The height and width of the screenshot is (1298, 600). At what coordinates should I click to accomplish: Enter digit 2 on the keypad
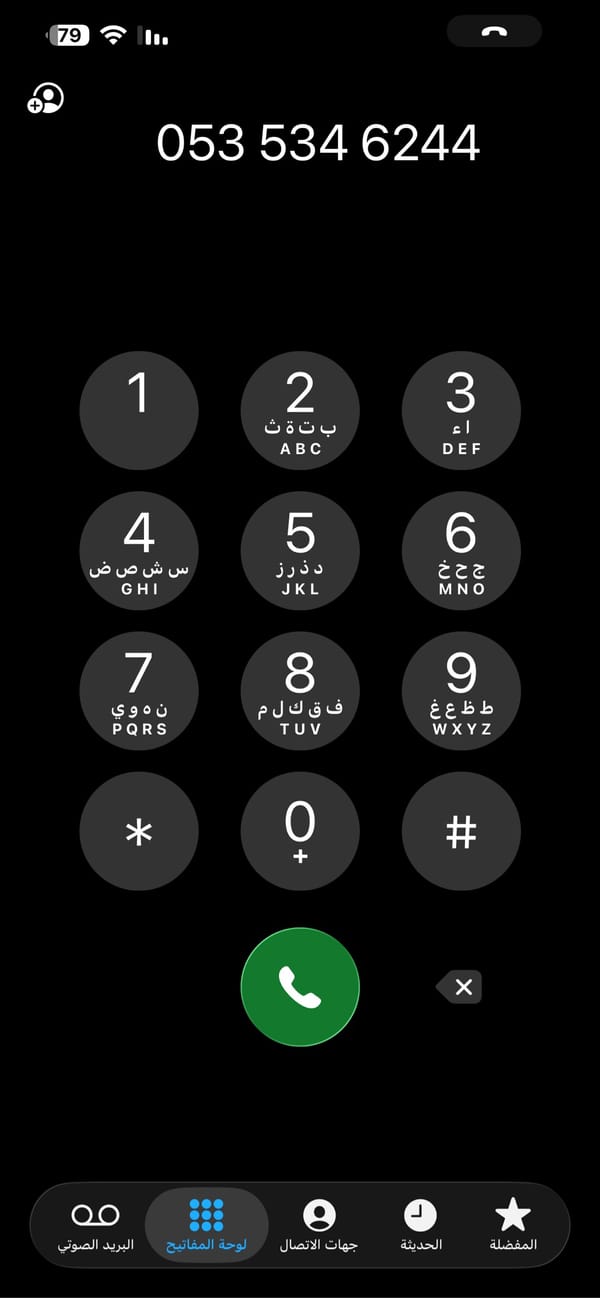[300, 411]
